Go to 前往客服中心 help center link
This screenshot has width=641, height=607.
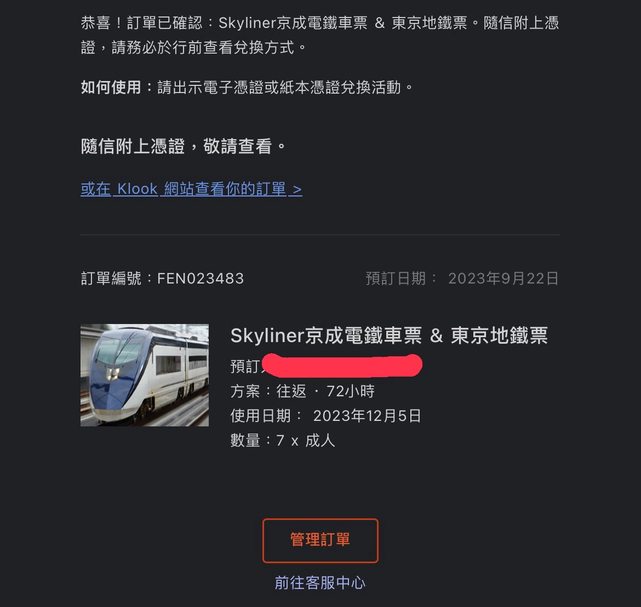click(x=320, y=583)
